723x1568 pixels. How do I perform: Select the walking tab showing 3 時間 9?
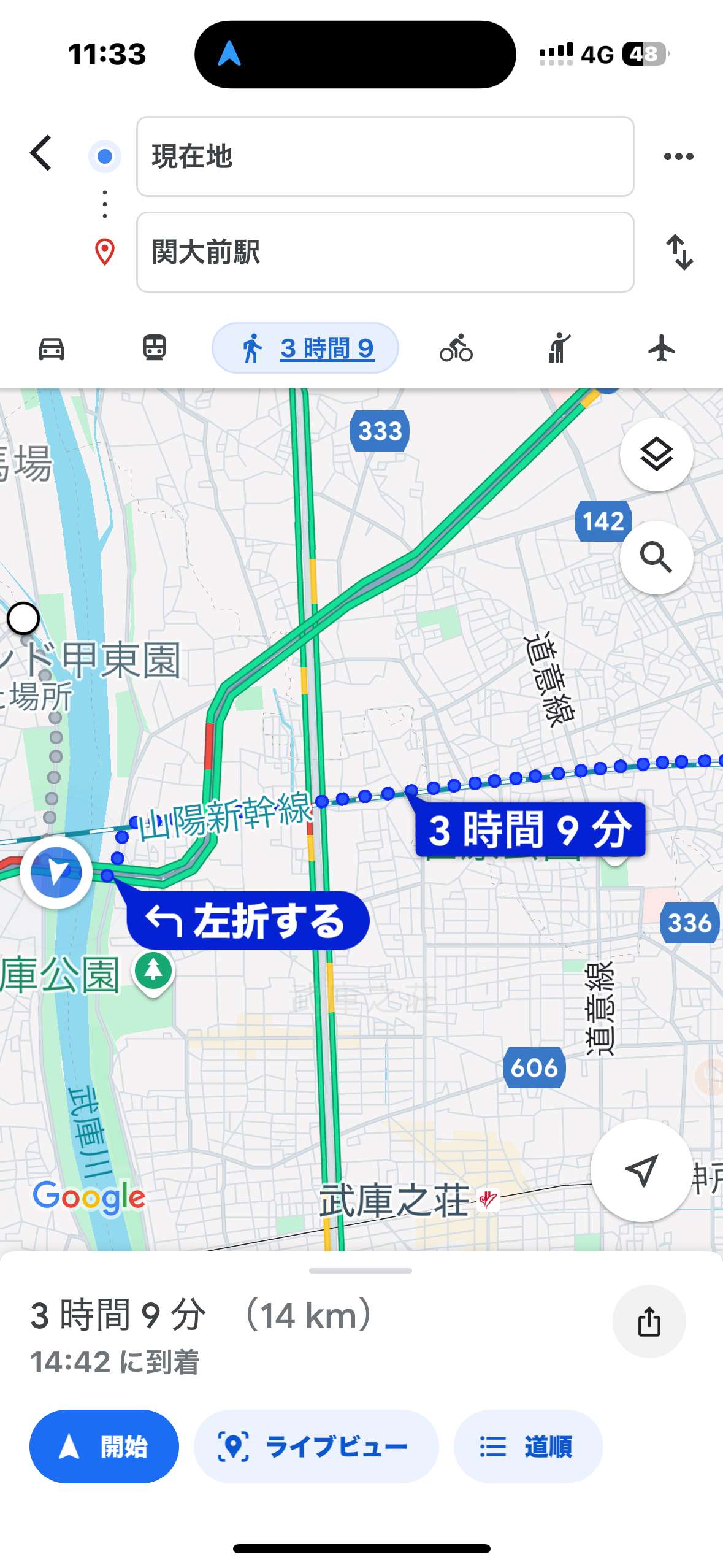click(305, 348)
